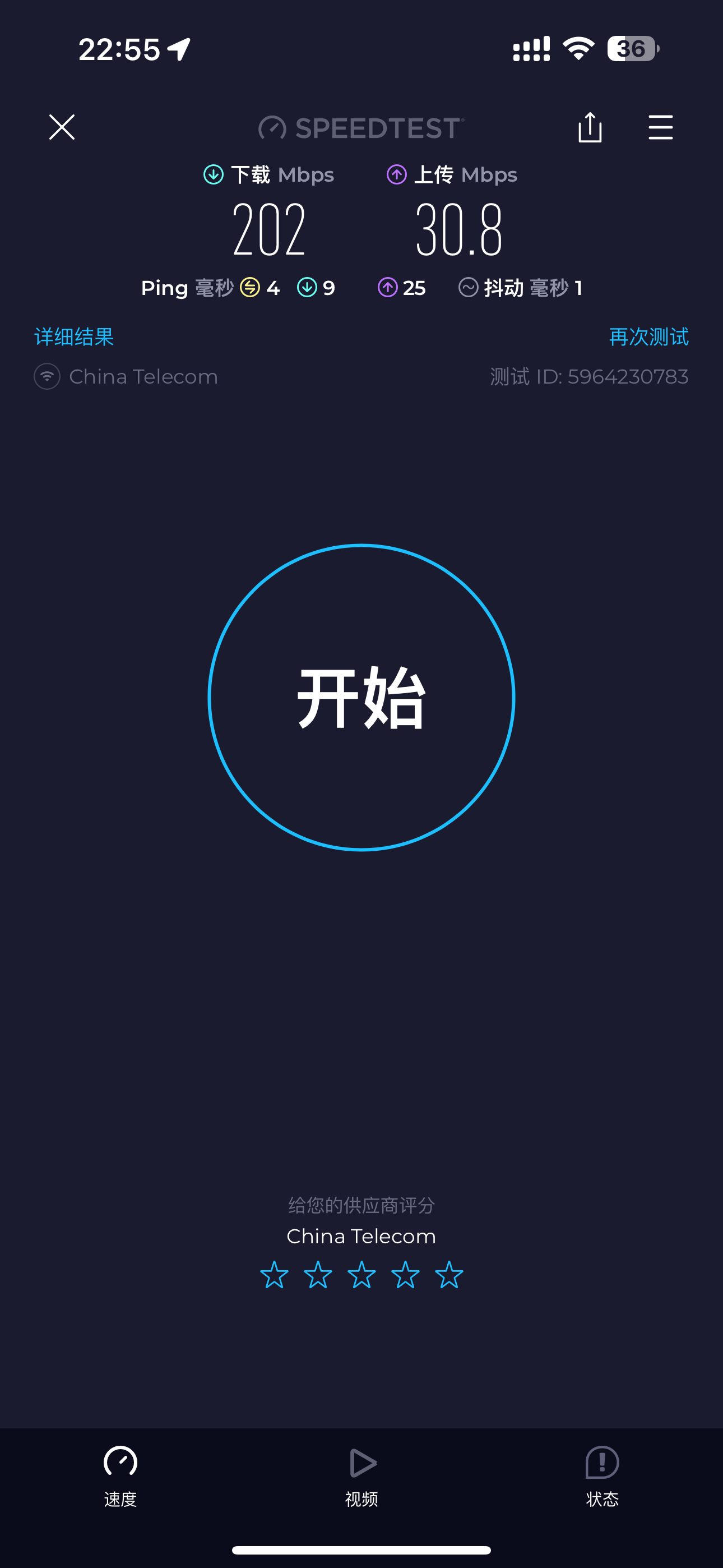Tap the hamburger menu icon
The width and height of the screenshot is (723, 1568).
(660, 128)
